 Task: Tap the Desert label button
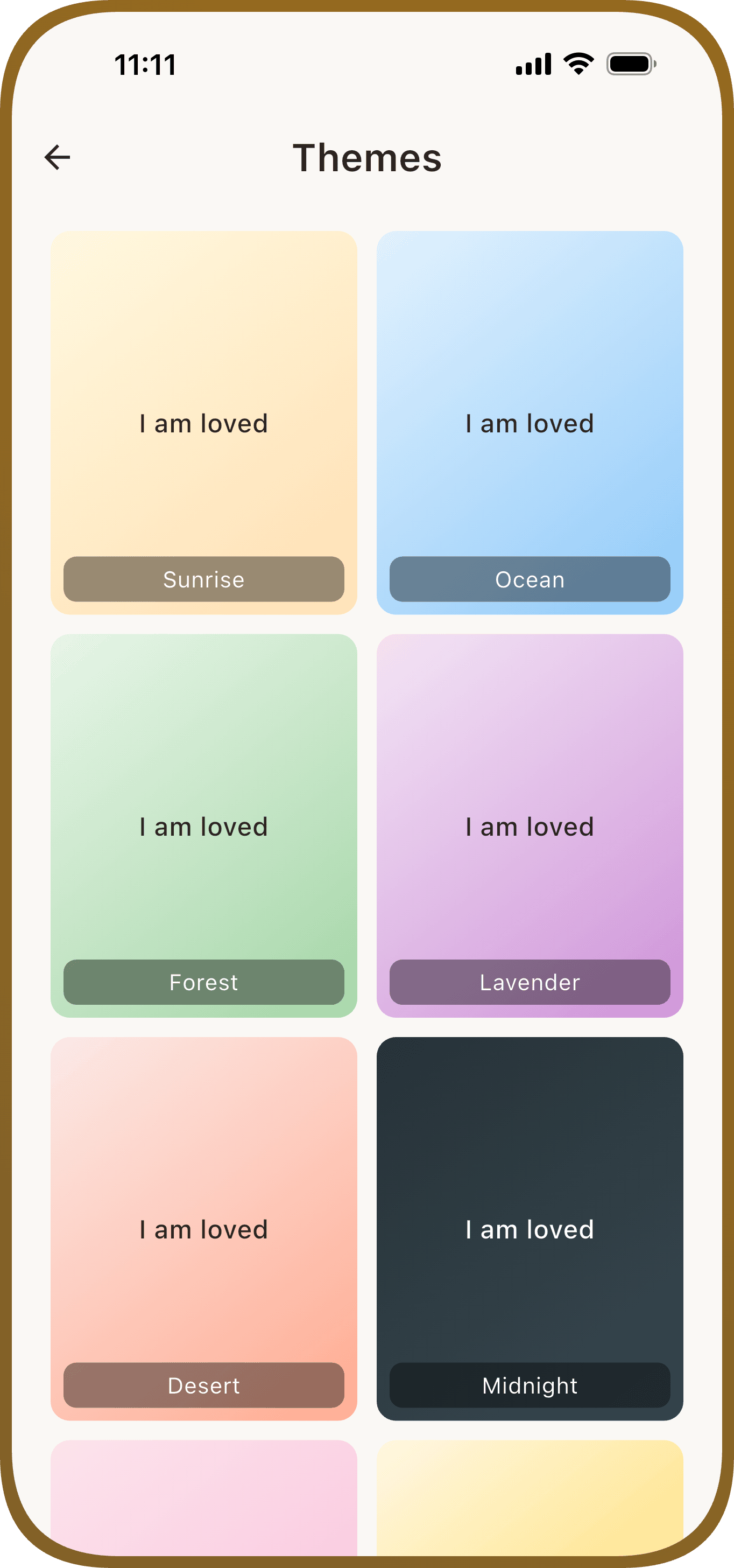204,1385
